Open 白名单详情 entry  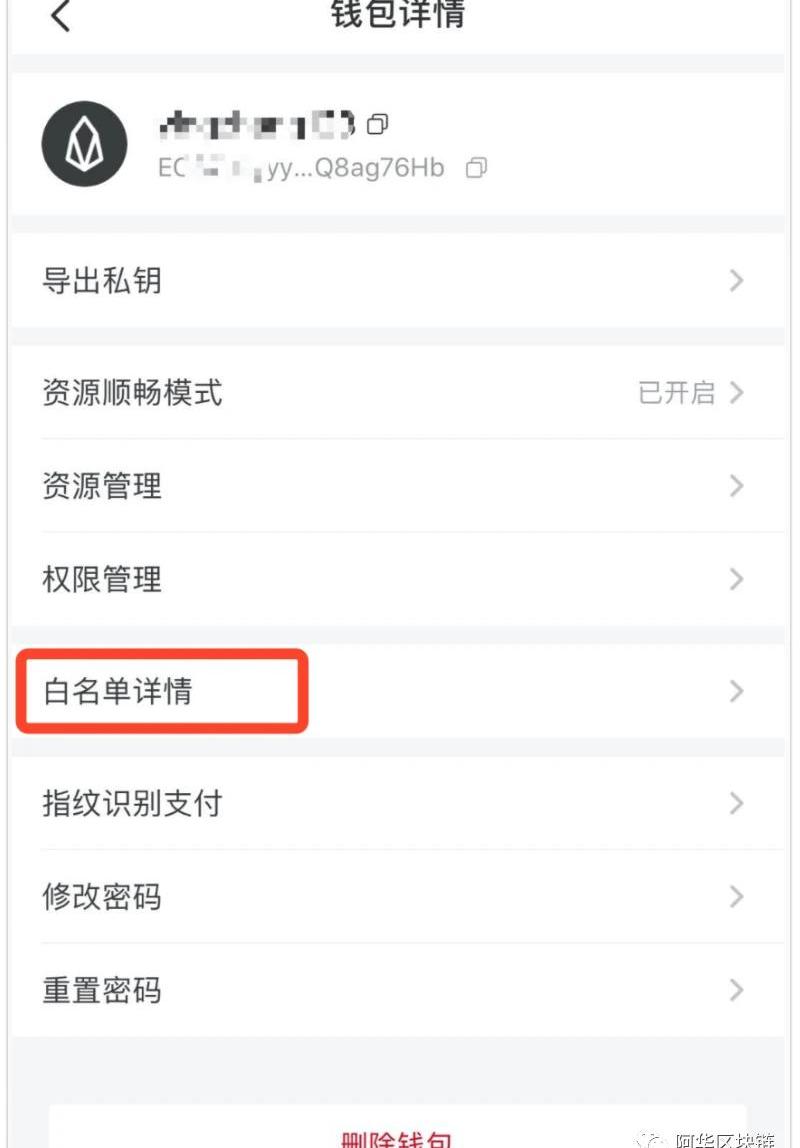[398, 691]
